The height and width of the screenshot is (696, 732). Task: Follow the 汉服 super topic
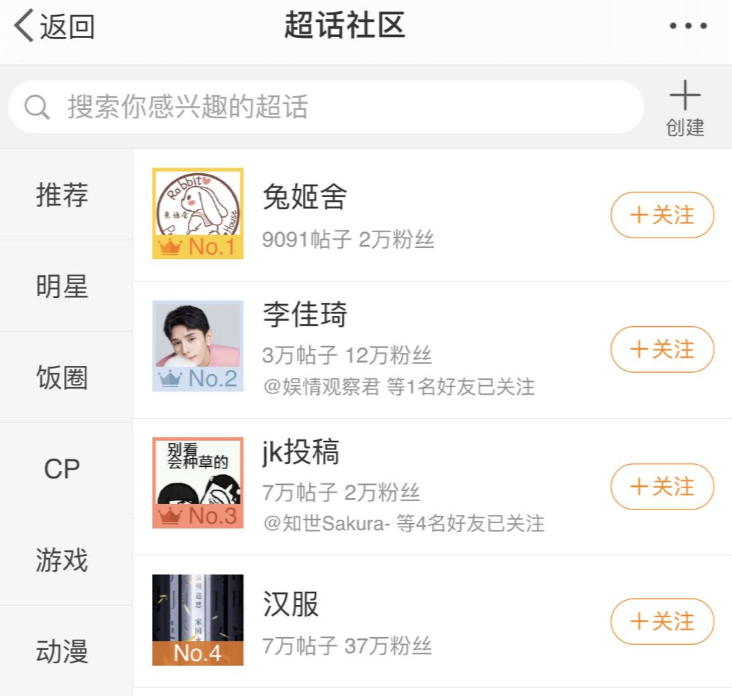[662, 622]
